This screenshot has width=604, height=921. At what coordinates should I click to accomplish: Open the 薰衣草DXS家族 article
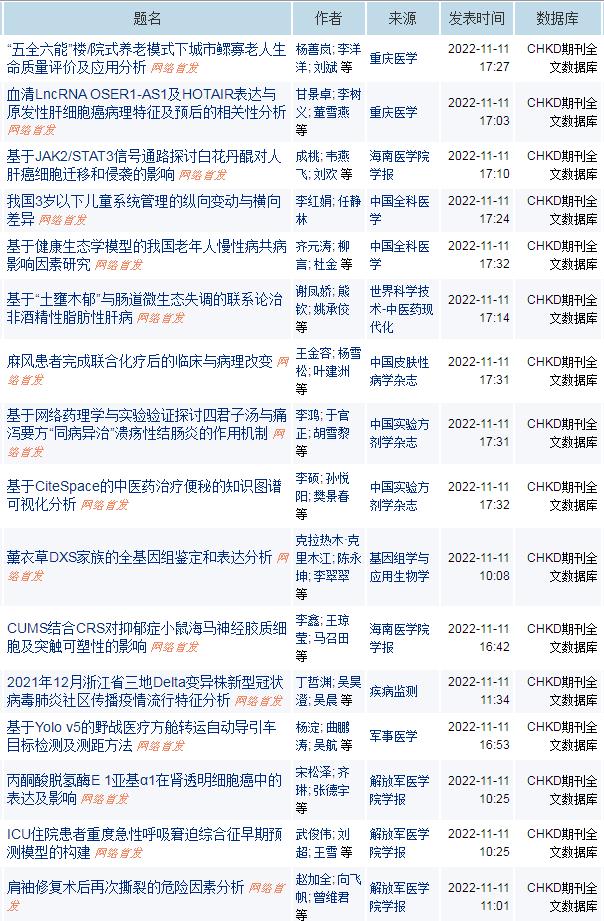click(140, 557)
